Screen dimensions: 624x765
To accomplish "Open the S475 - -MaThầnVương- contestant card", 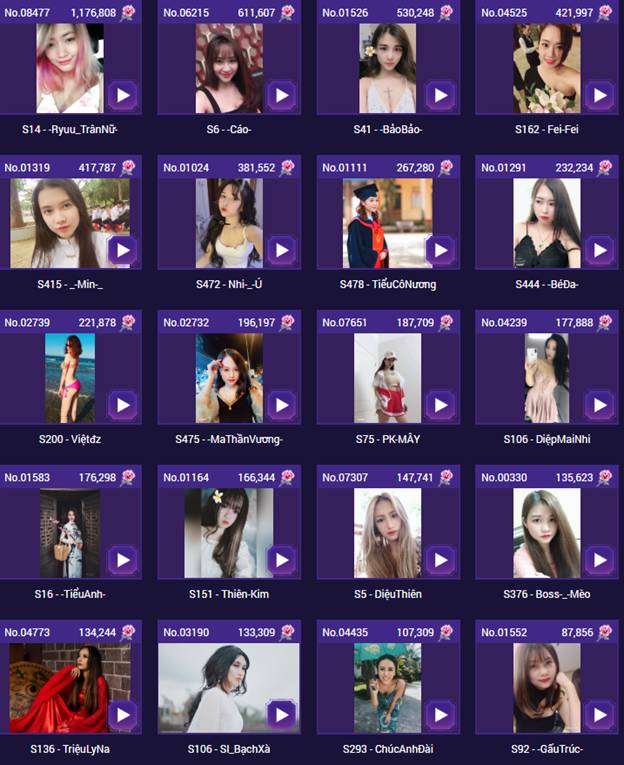I will [x=229, y=378].
